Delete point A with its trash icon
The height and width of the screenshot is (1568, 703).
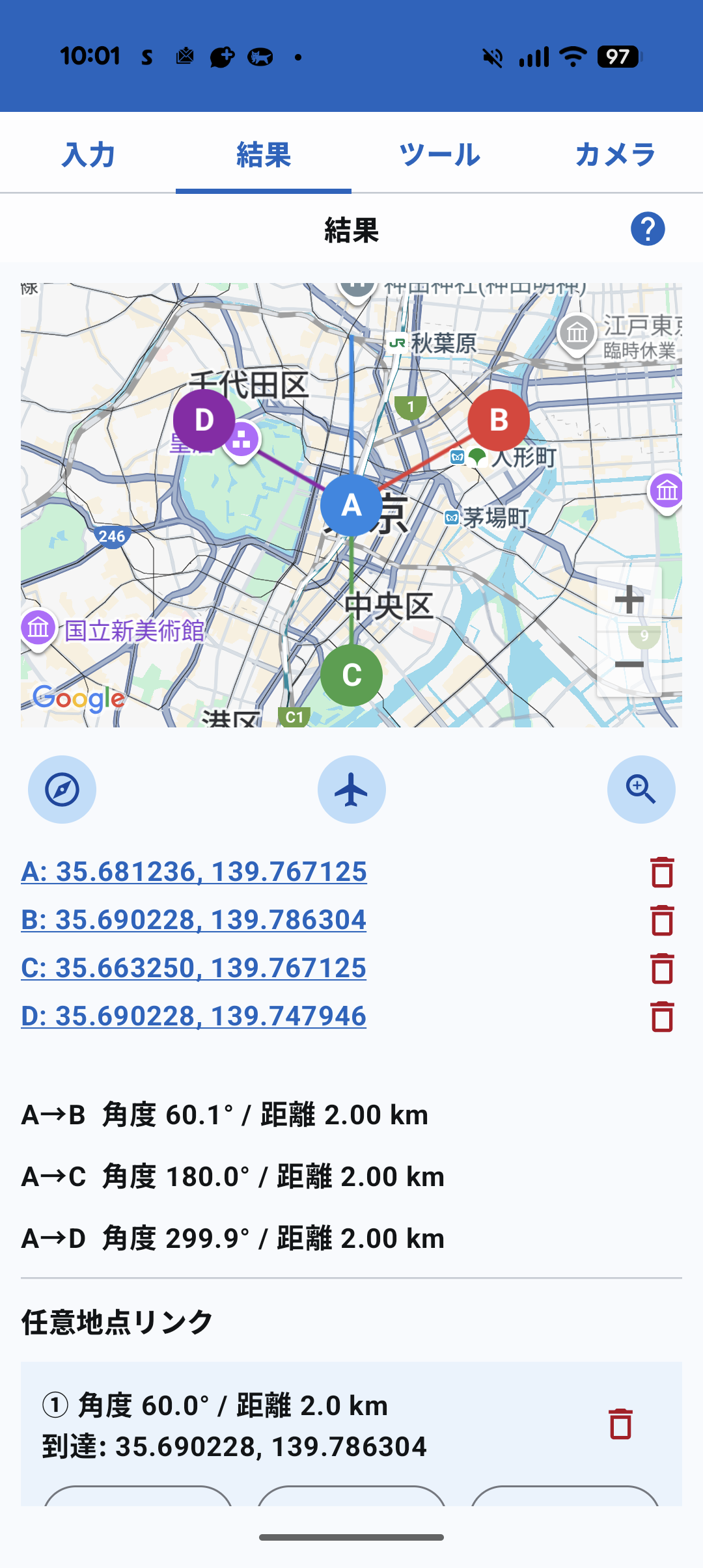pos(663,872)
